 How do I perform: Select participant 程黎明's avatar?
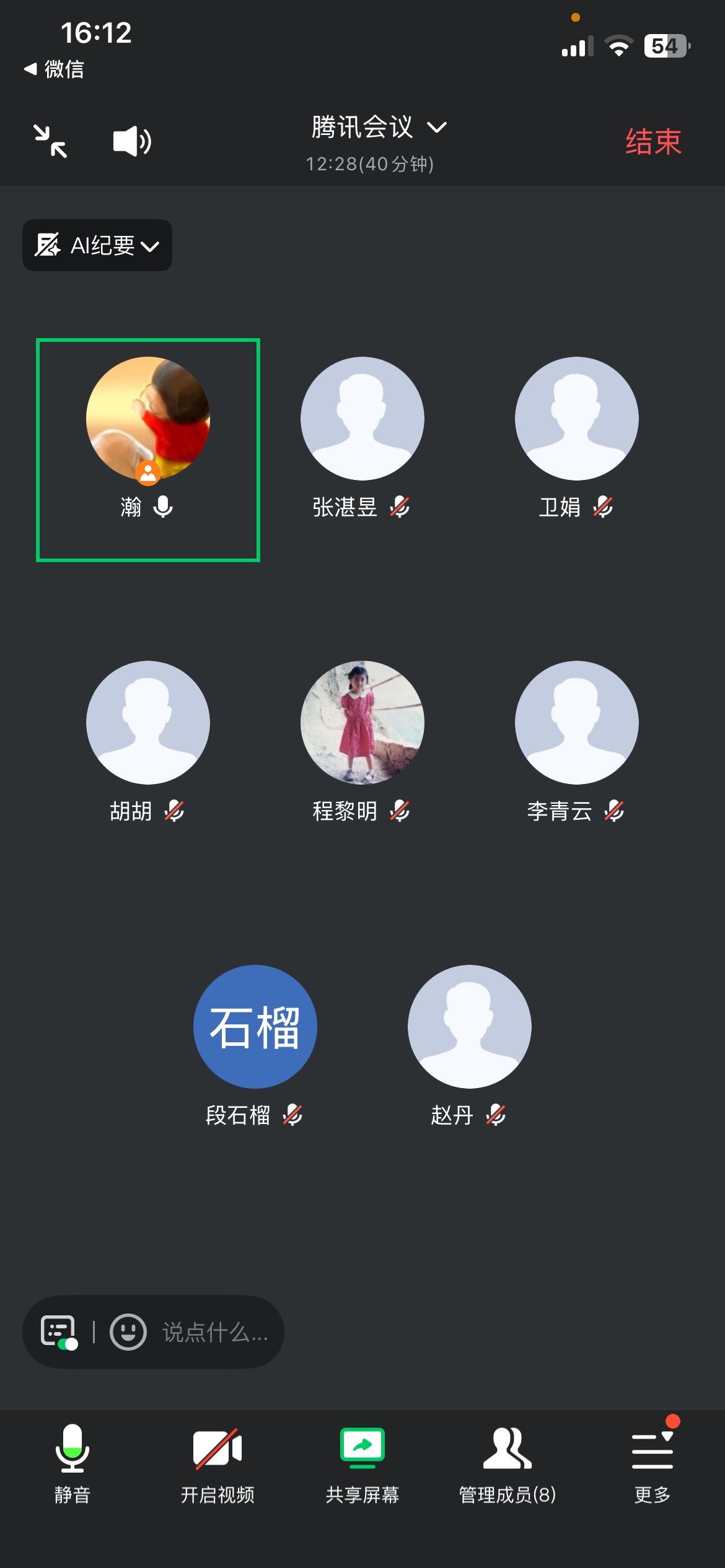(362, 723)
